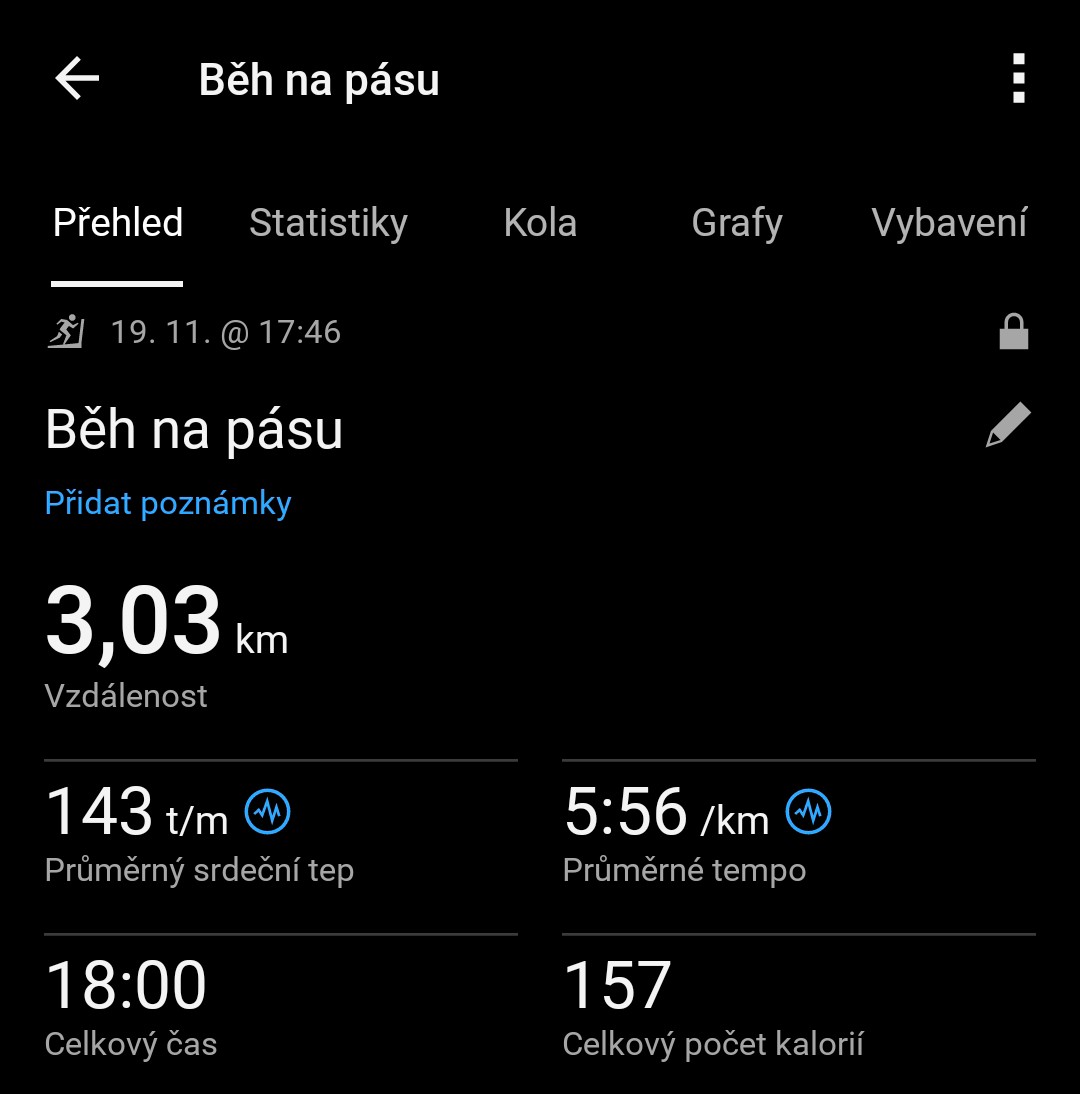
Task: View the Grafy tab
Action: (x=737, y=223)
